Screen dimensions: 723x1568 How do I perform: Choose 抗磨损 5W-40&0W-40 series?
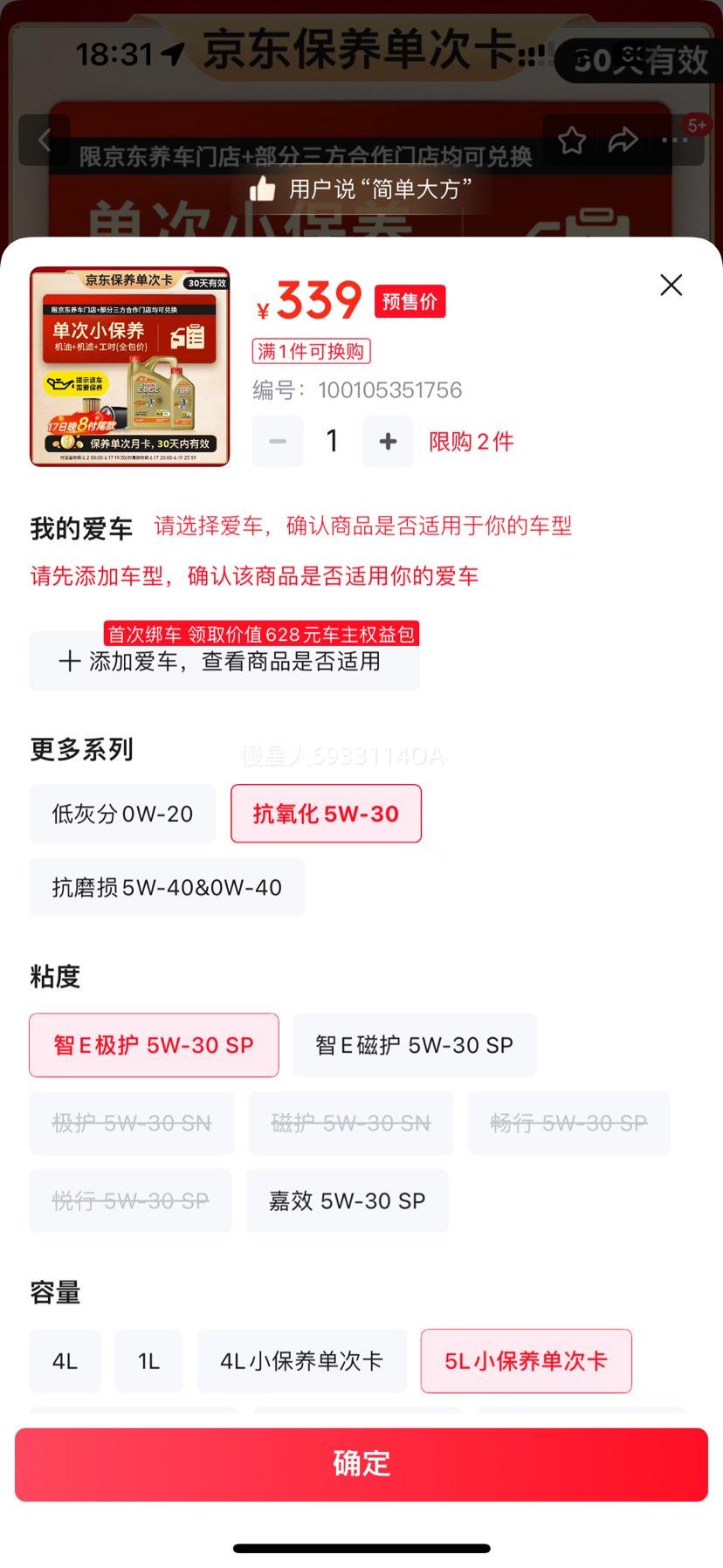167,887
